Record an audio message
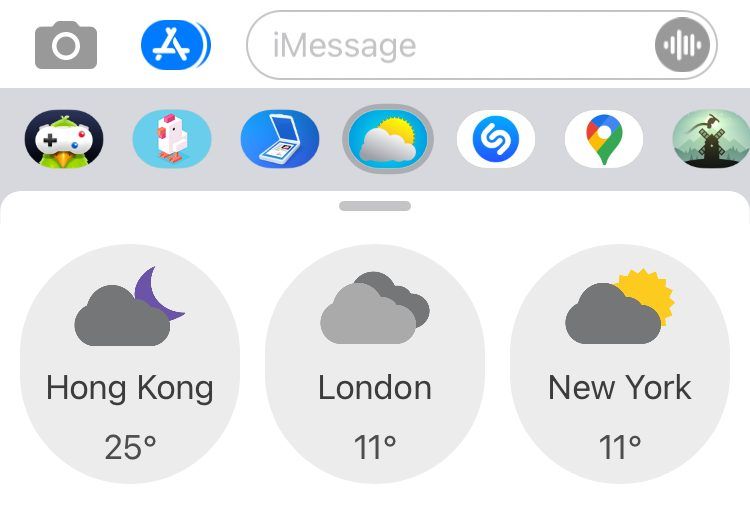750x508 pixels. click(x=683, y=45)
